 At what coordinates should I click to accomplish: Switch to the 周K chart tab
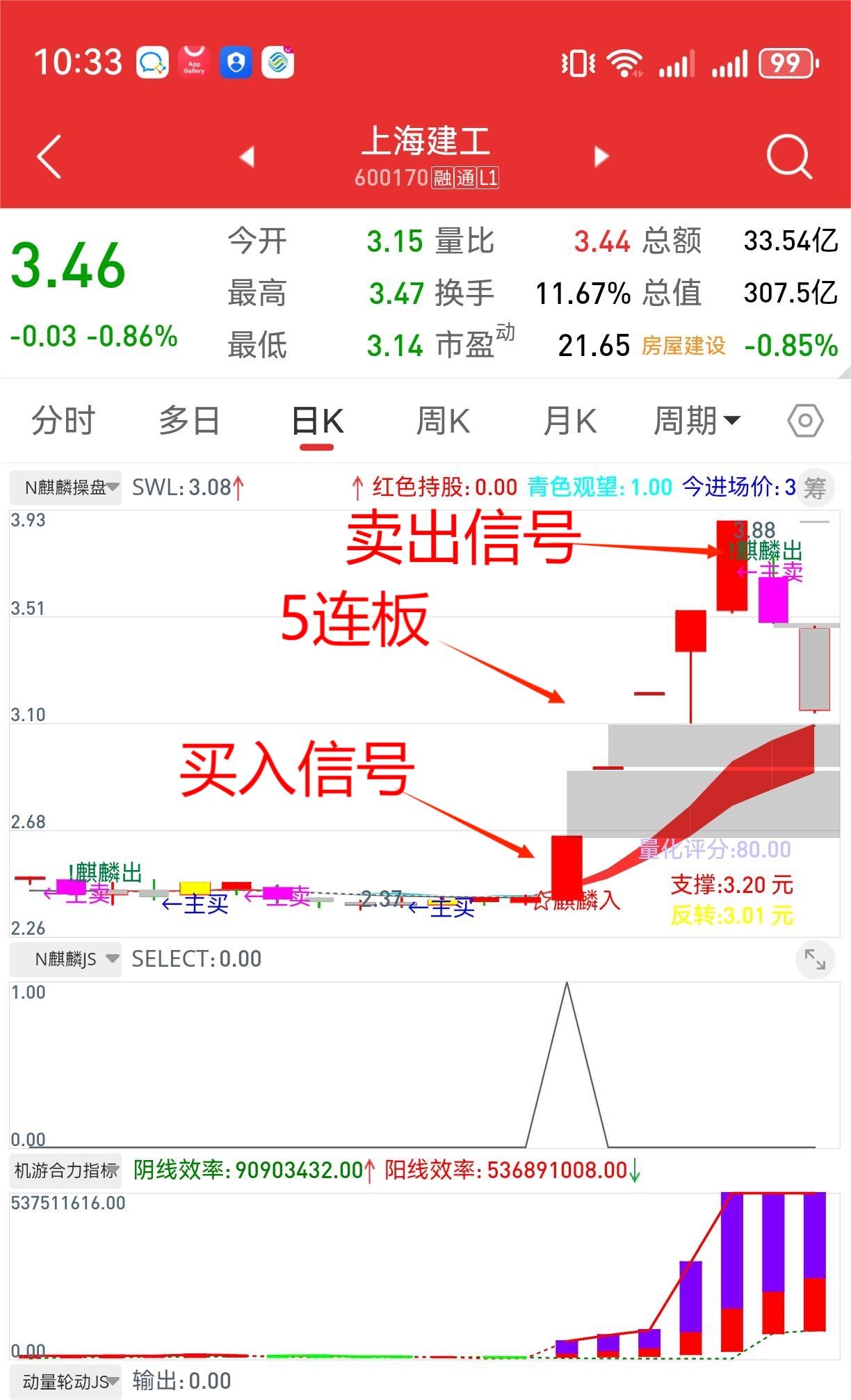point(443,421)
